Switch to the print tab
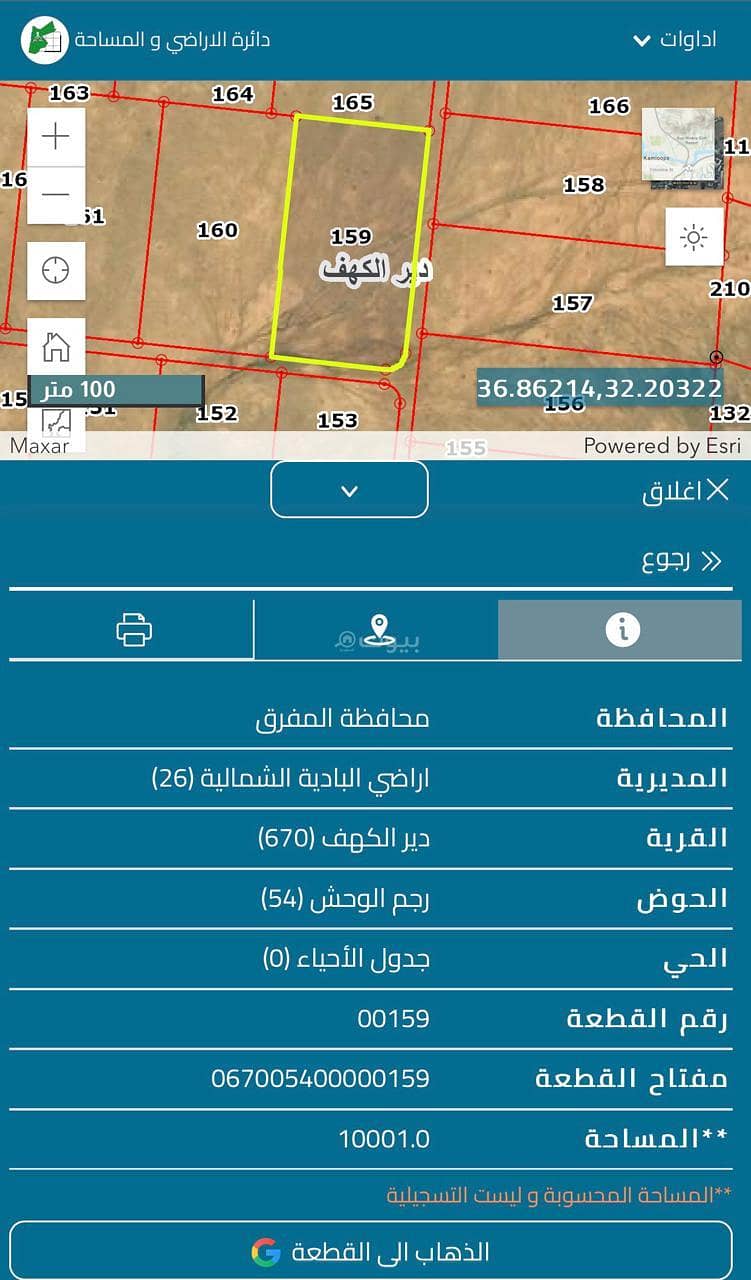The height and width of the screenshot is (1280, 751). click(x=133, y=630)
